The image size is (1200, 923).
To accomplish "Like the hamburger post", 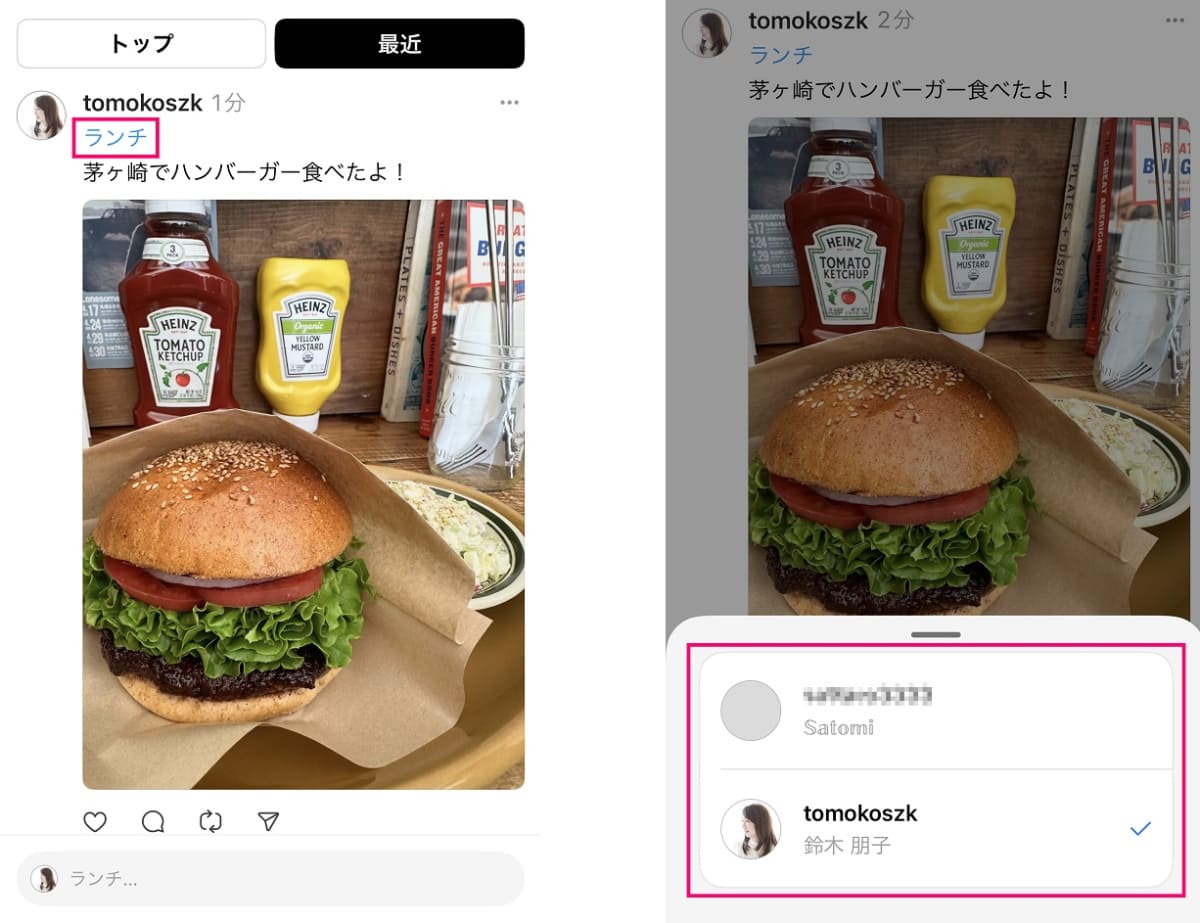I will pos(95,822).
